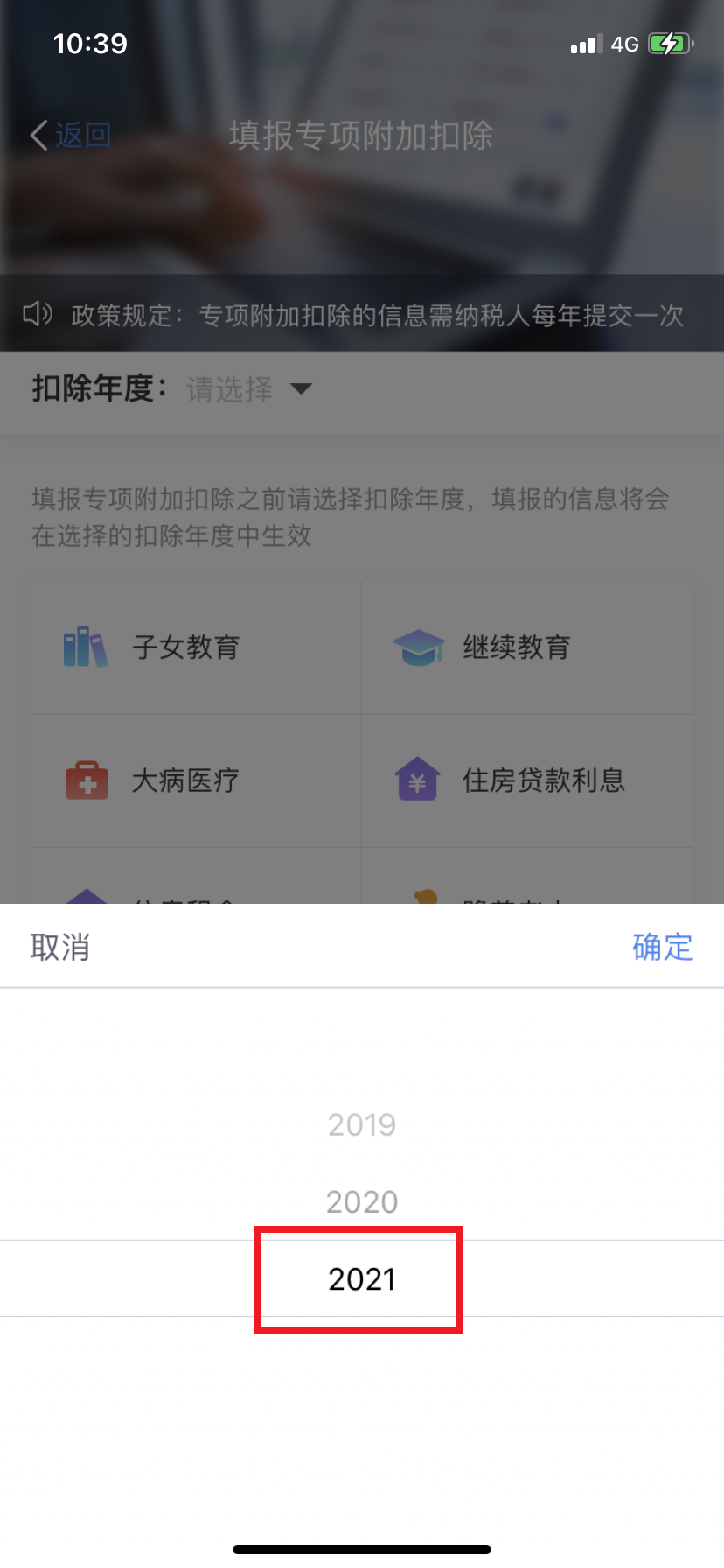This screenshot has width=724, height=1568.
Task: Pick 2019 in the year wheel
Action: [x=361, y=1124]
